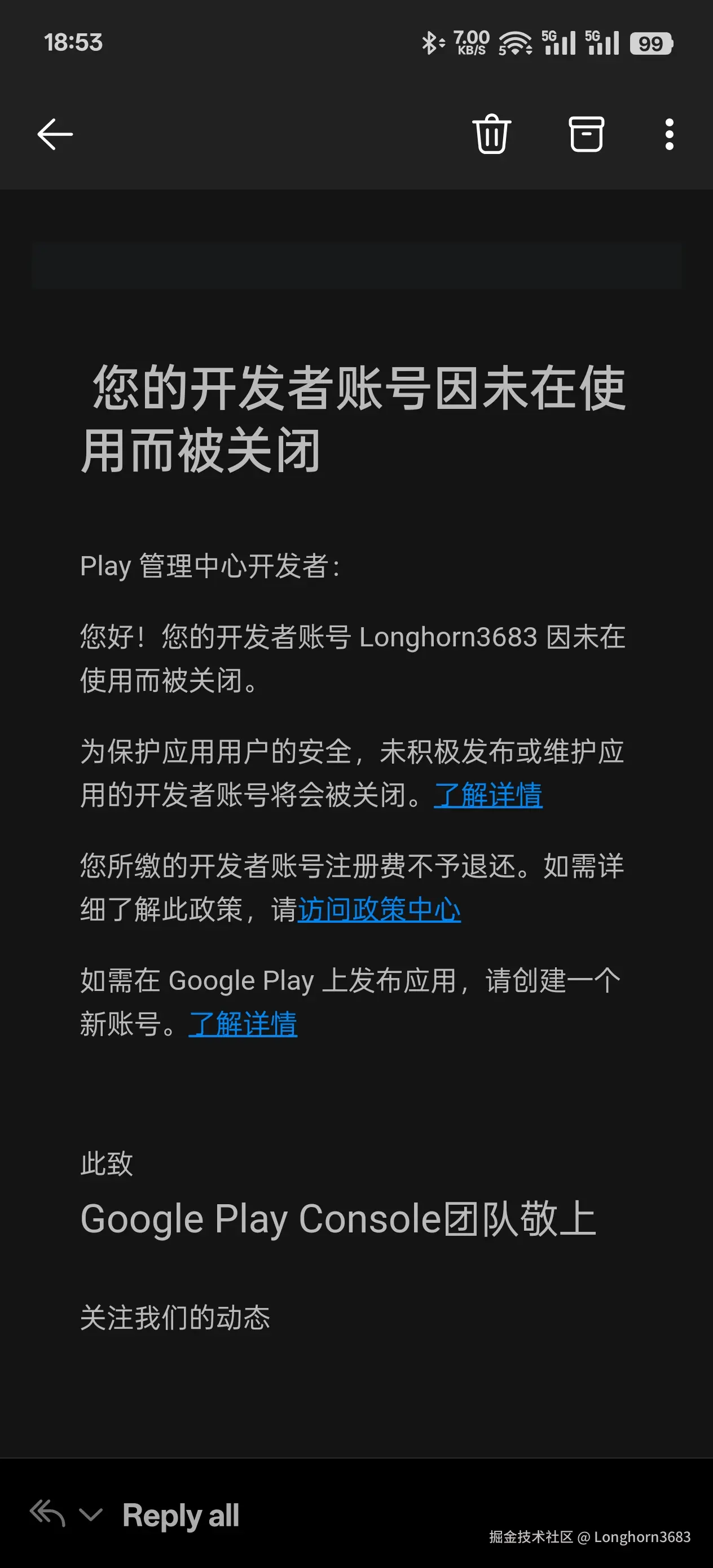Go back to the inbox
The width and height of the screenshot is (713, 1568).
coord(55,134)
